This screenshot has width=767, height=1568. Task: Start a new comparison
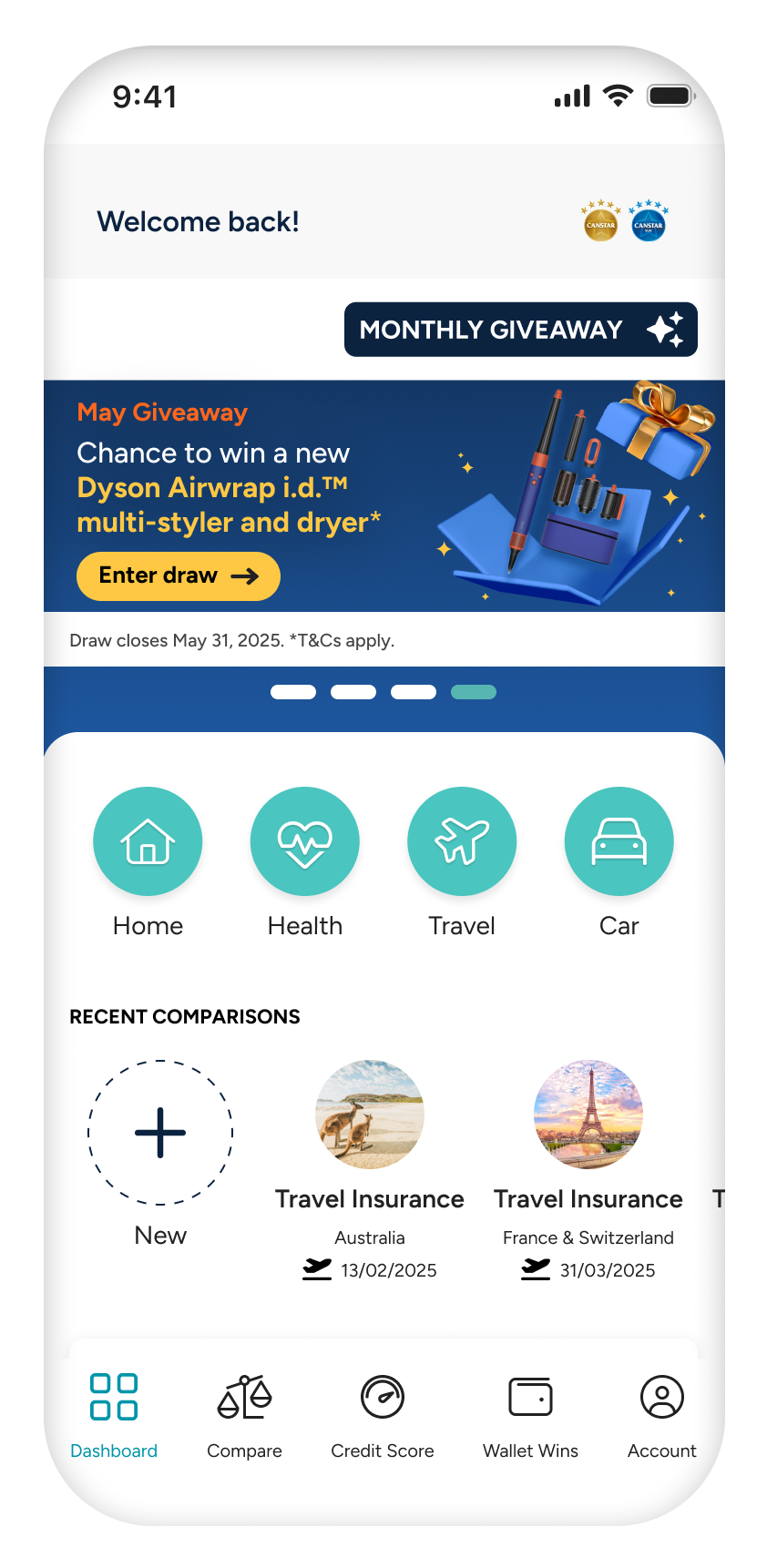click(x=160, y=1133)
